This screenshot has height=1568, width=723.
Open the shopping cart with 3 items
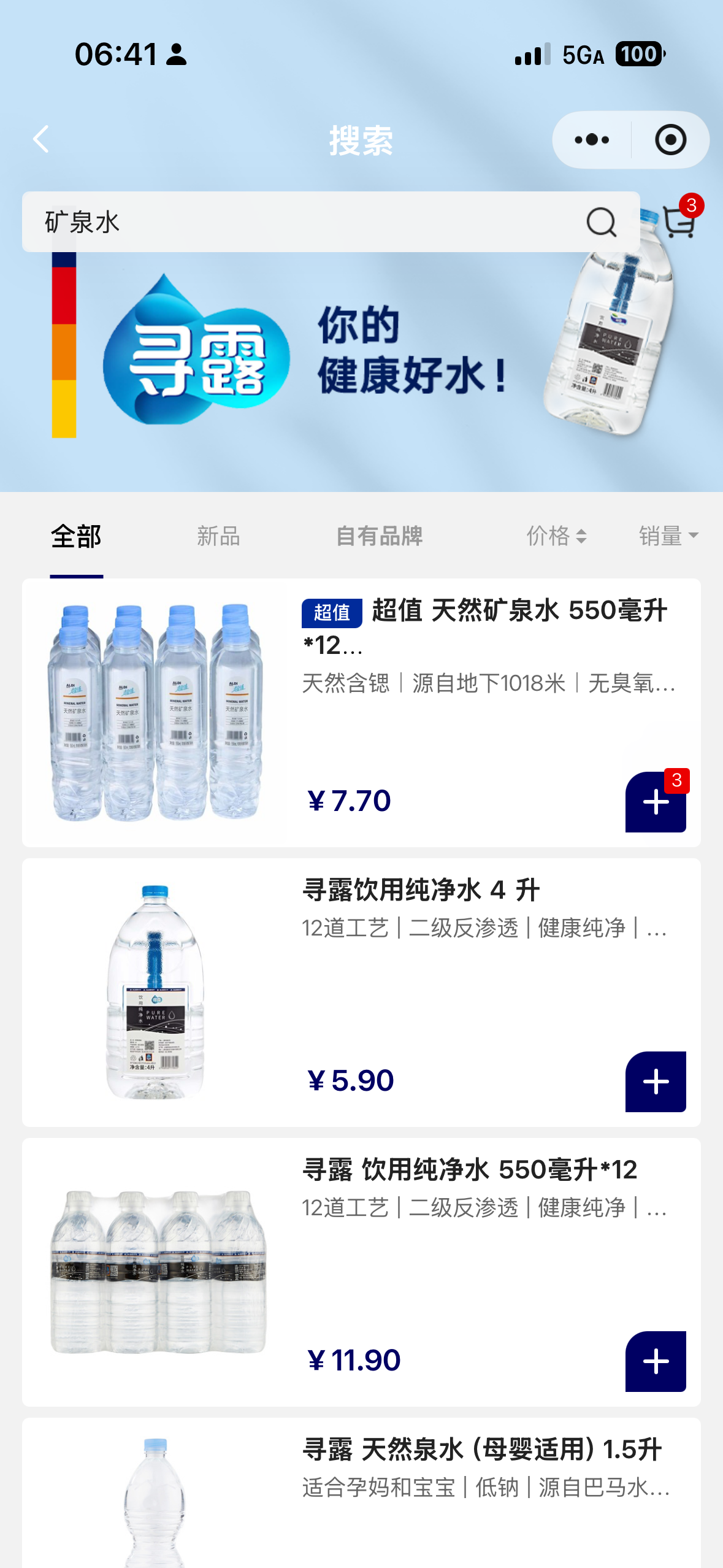(679, 221)
